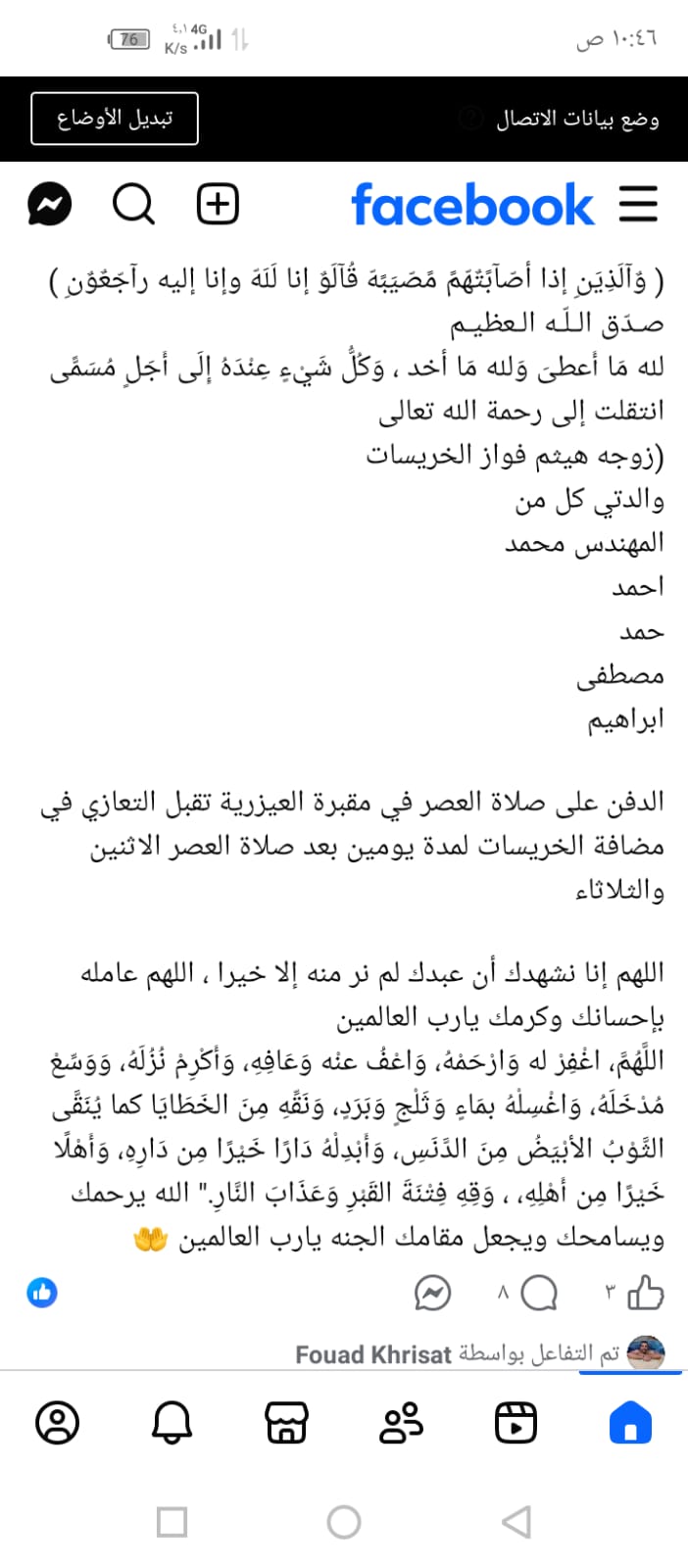Tap the system back button
This screenshot has height=1568, width=688.
point(516,1522)
